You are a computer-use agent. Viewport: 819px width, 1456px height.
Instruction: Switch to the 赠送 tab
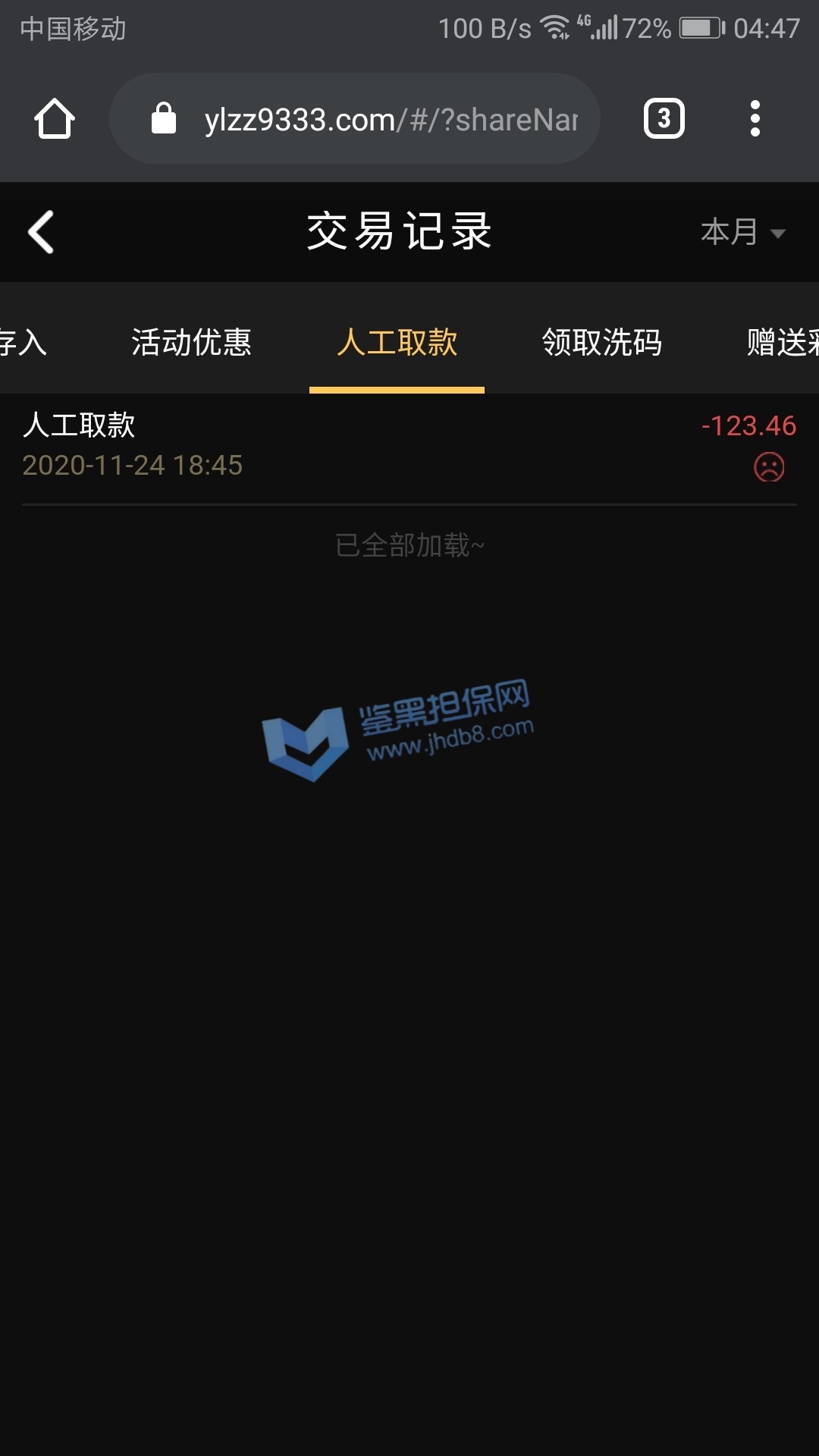click(781, 342)
